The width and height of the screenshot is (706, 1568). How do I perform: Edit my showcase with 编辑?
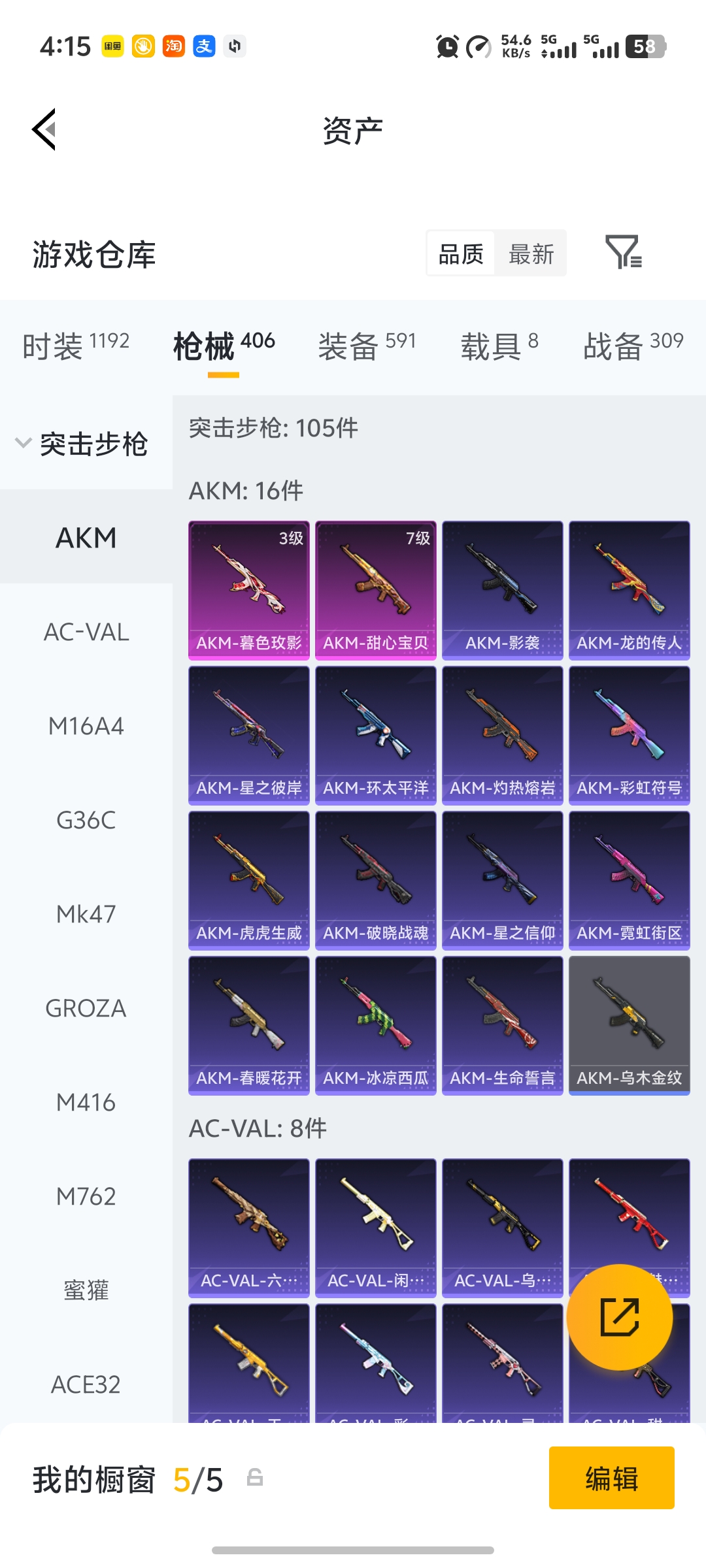tap(611, 1478)
